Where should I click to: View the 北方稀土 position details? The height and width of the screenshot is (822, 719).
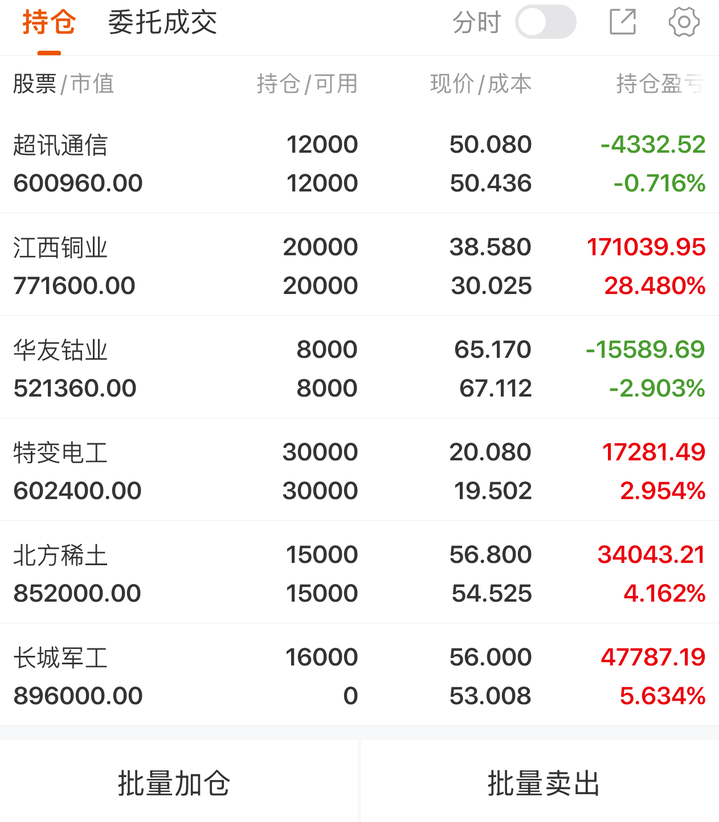359,574
